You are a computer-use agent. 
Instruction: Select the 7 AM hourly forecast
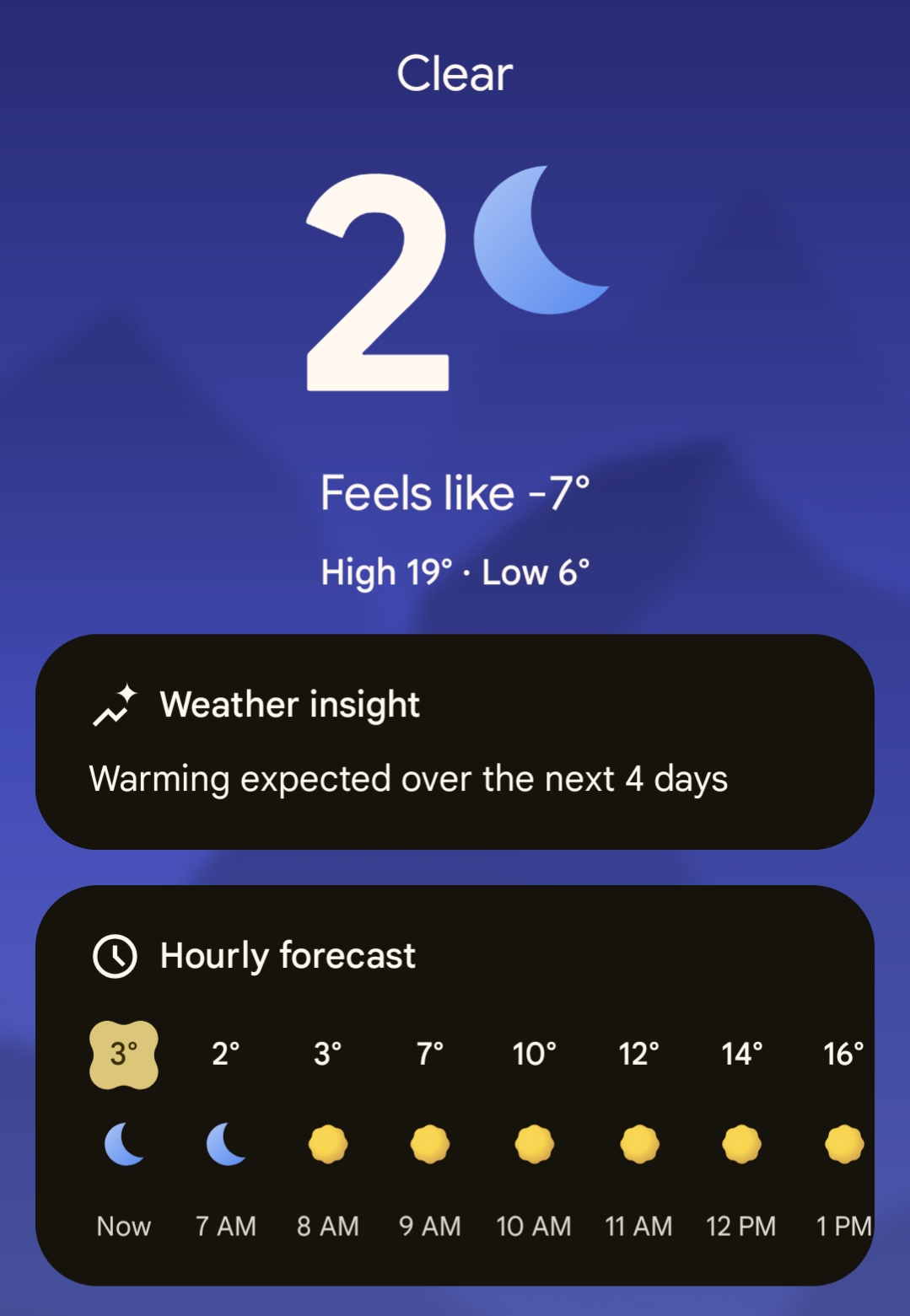226,1144
